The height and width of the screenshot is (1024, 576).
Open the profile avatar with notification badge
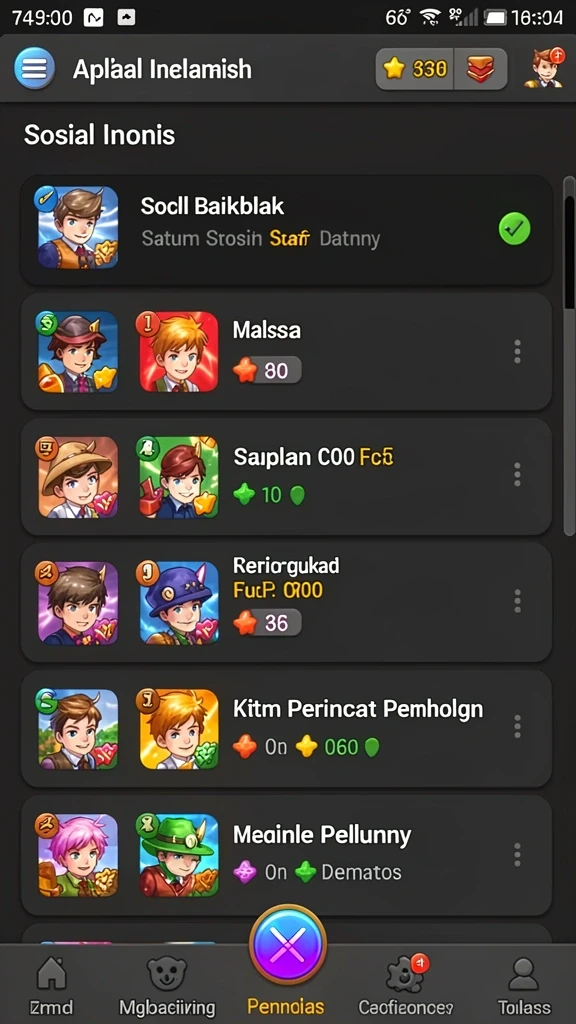point(545,67)
